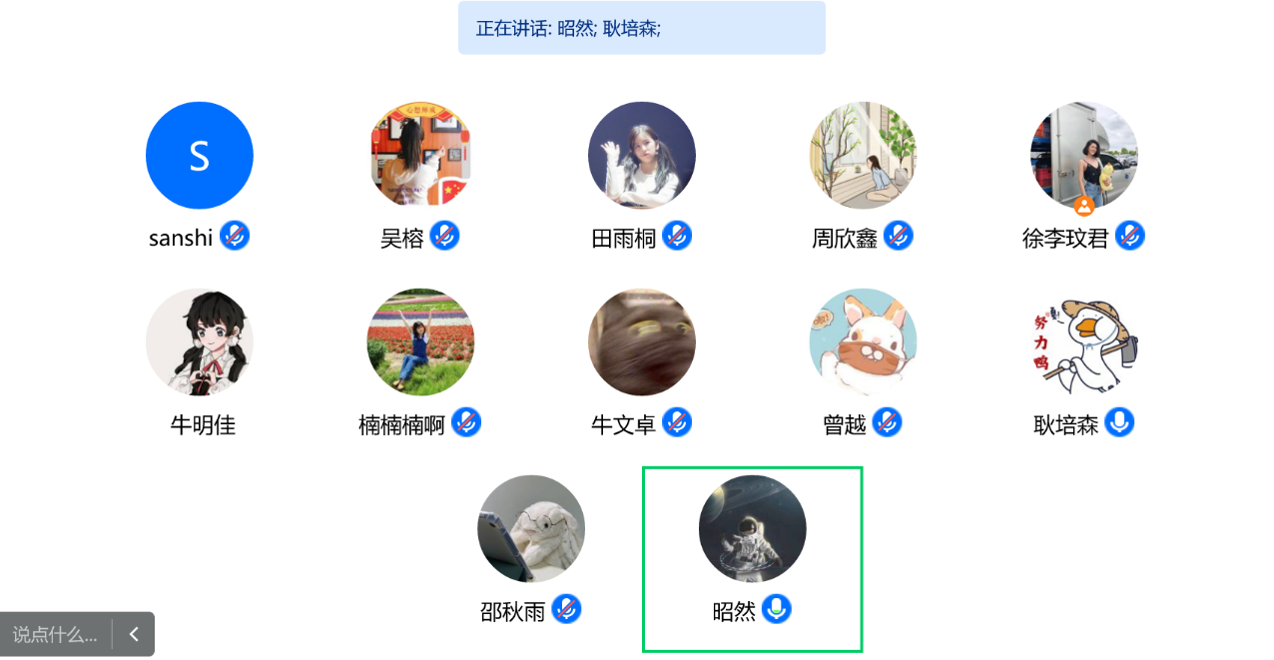Tap participant 邵秋雨's avatar
Viewport: 1274px width, 660px height.
530,529
